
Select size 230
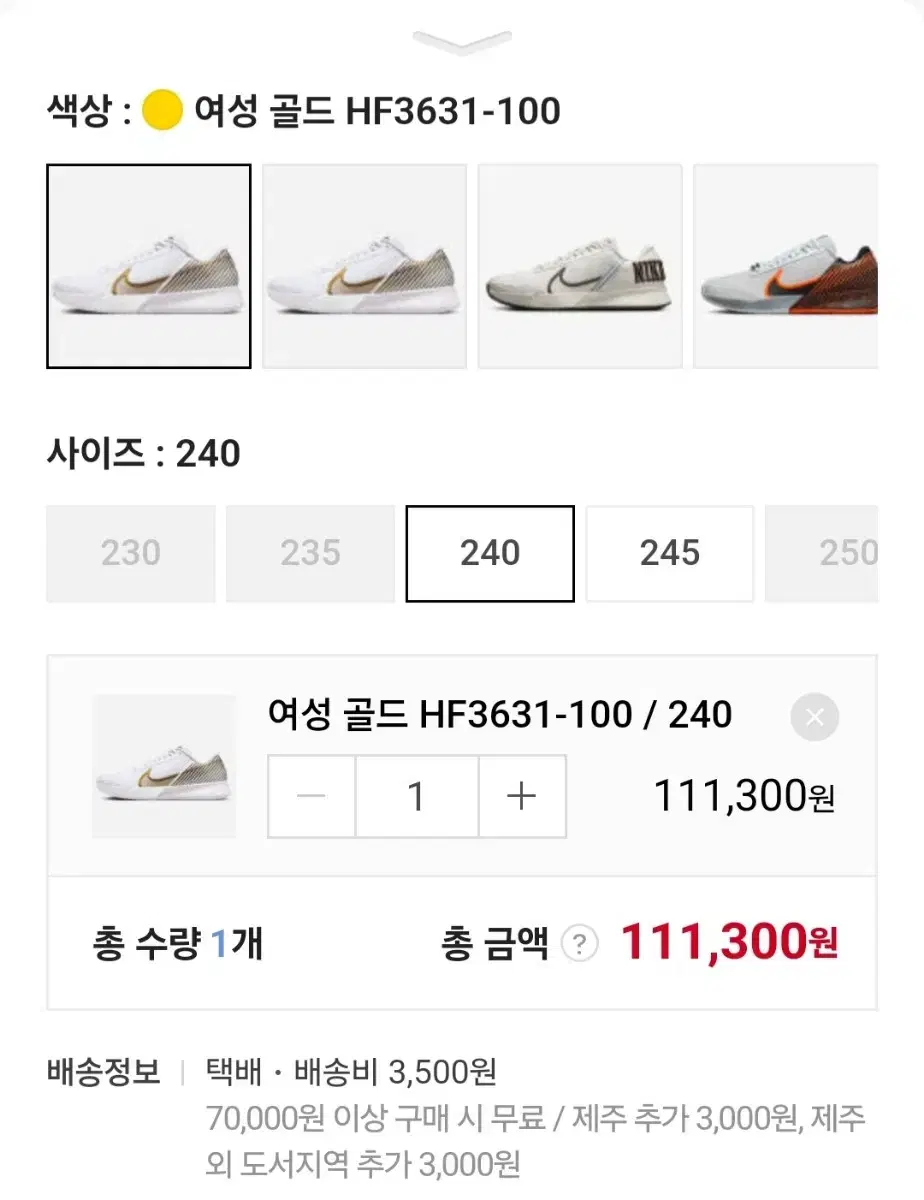(x=130, y=553)
